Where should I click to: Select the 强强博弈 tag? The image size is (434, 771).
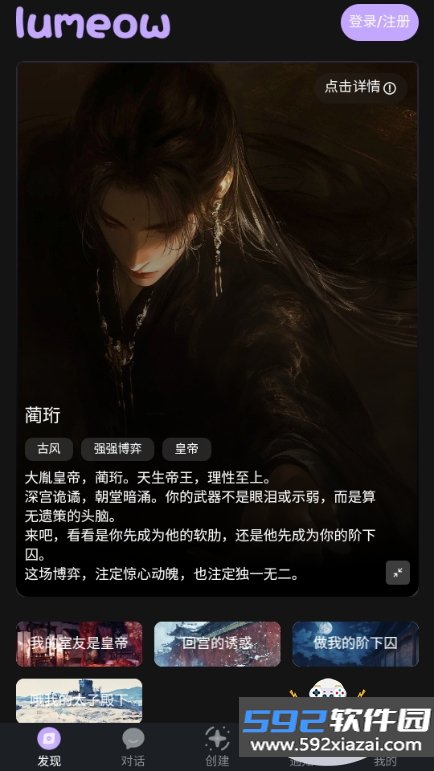point(117,449)
